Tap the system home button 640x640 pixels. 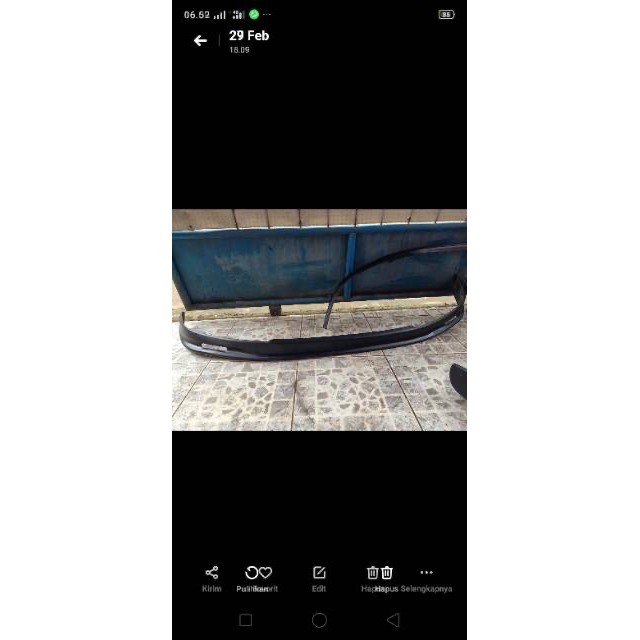tap(319, 620)
